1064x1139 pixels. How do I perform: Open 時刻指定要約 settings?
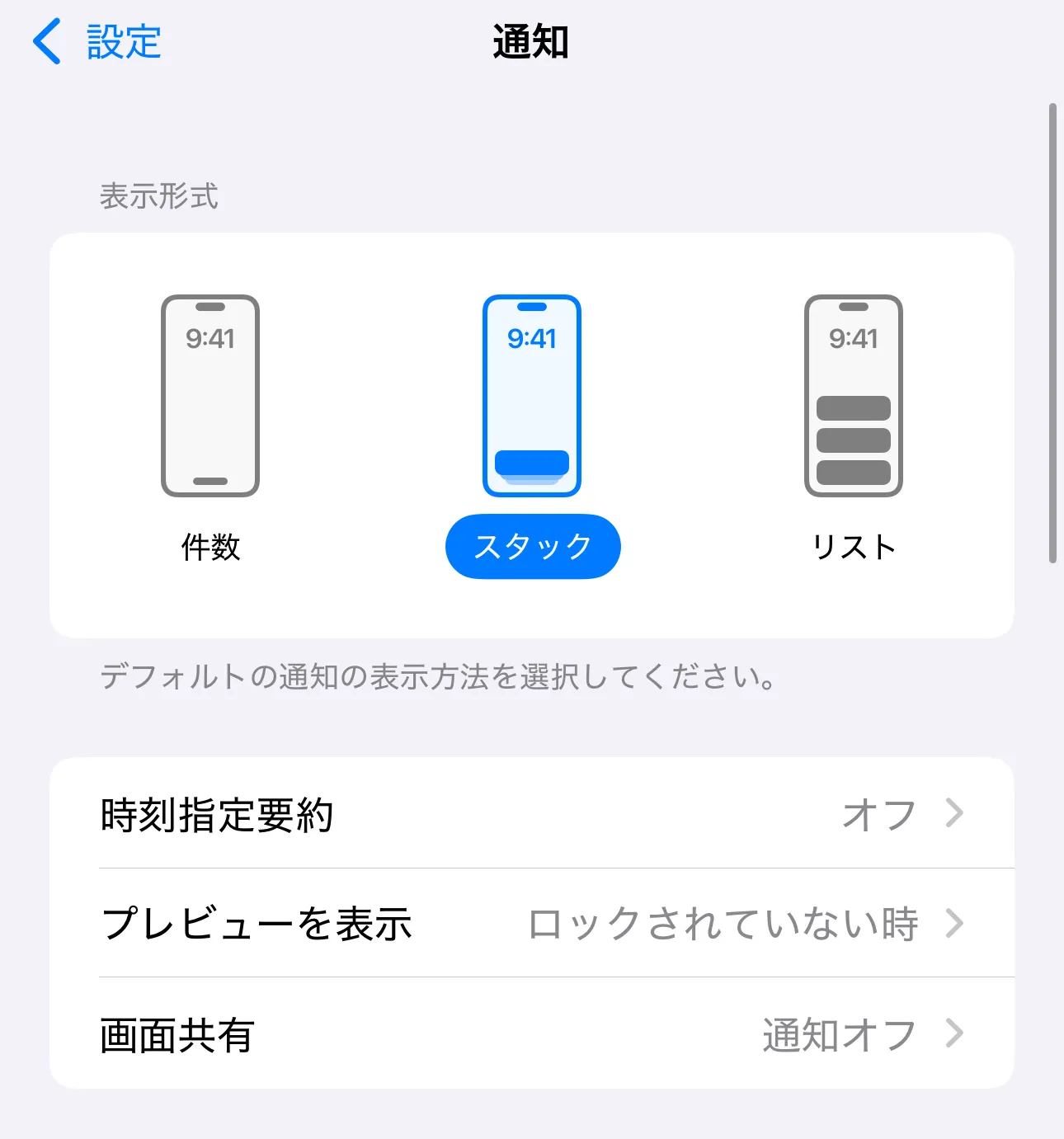click(x=531, y=814)
